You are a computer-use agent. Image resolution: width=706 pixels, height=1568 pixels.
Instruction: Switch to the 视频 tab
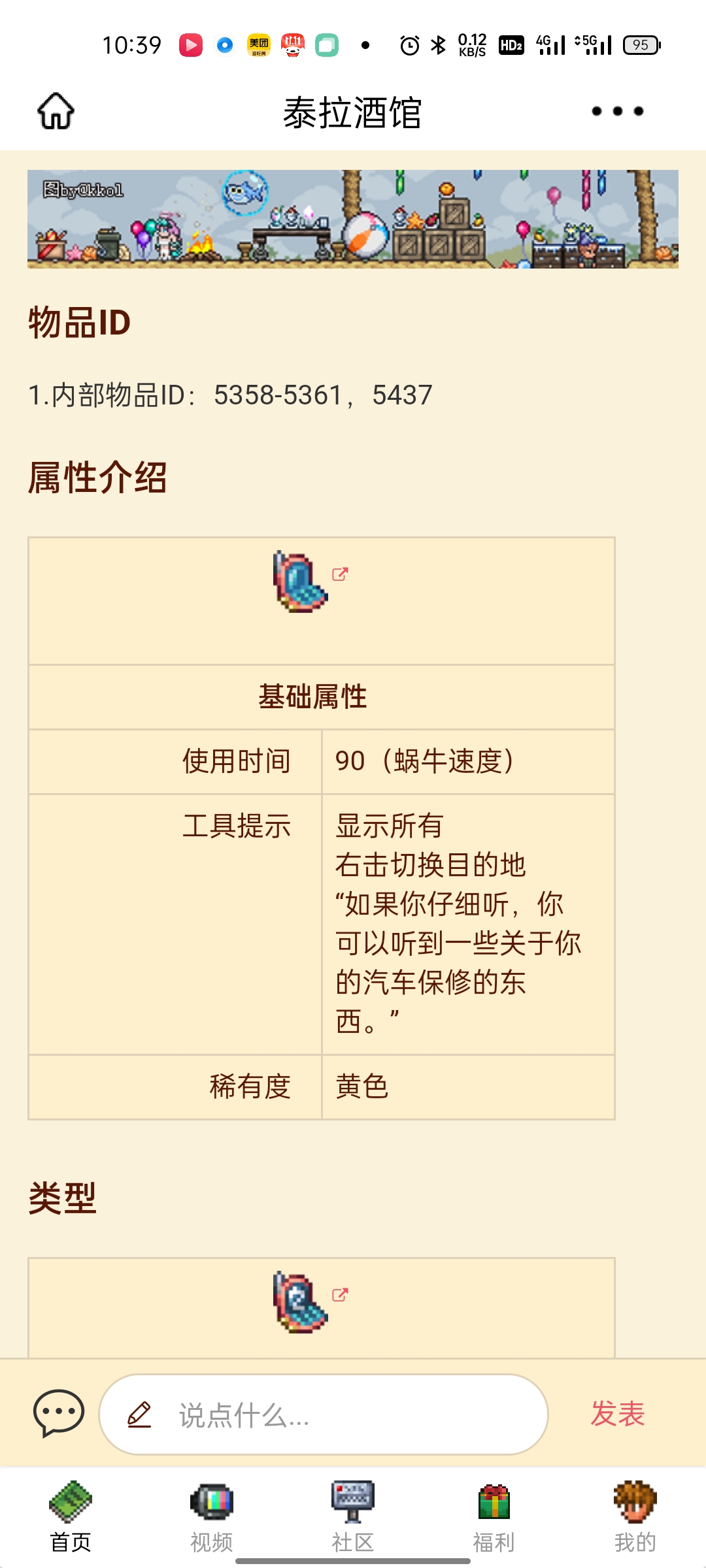212,1517
